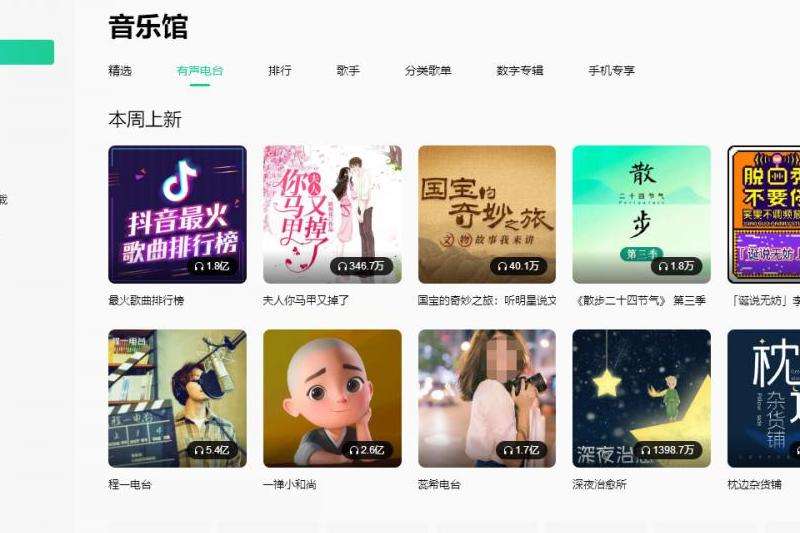Open 夫人你马甲又掉了 audiobook
800x533 pixels.
coord(332,214)
